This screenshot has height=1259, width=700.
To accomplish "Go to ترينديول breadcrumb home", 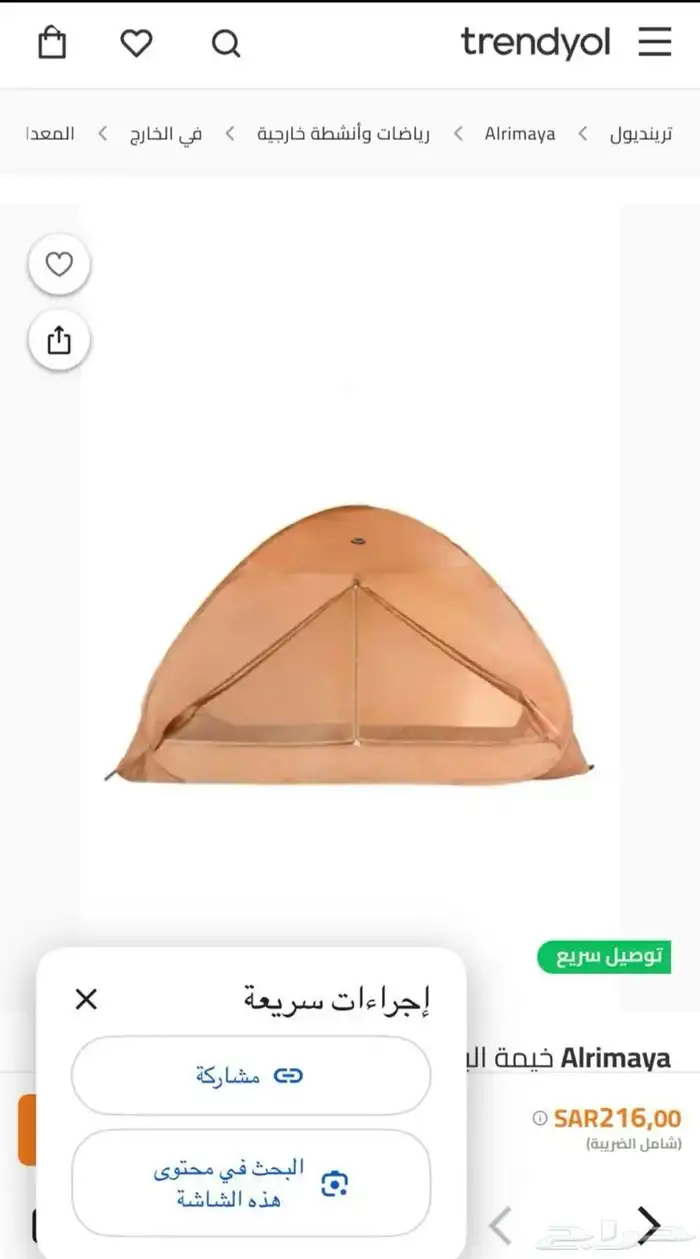I will coord(641,133).
